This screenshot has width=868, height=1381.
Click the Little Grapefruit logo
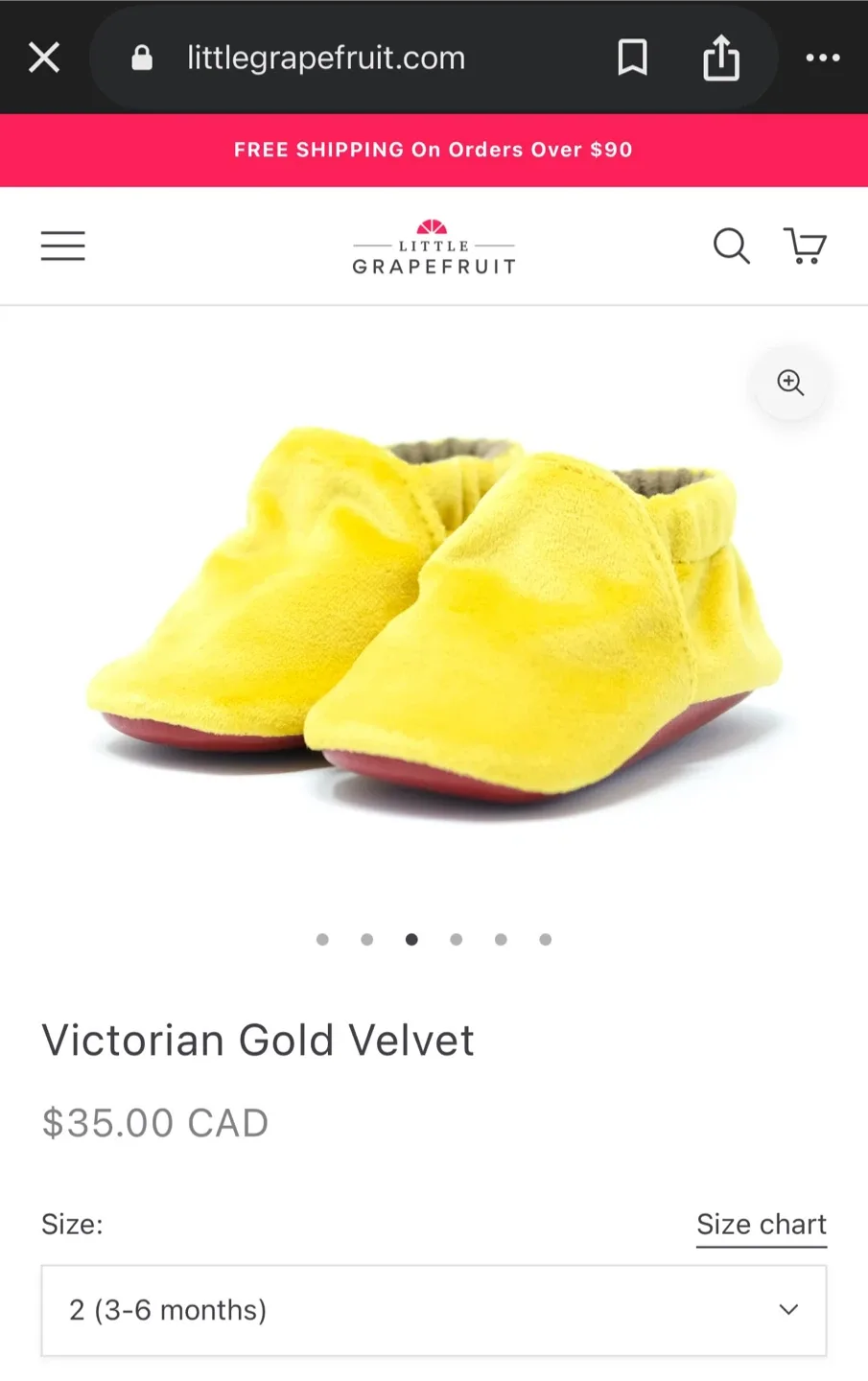[434, 246]
